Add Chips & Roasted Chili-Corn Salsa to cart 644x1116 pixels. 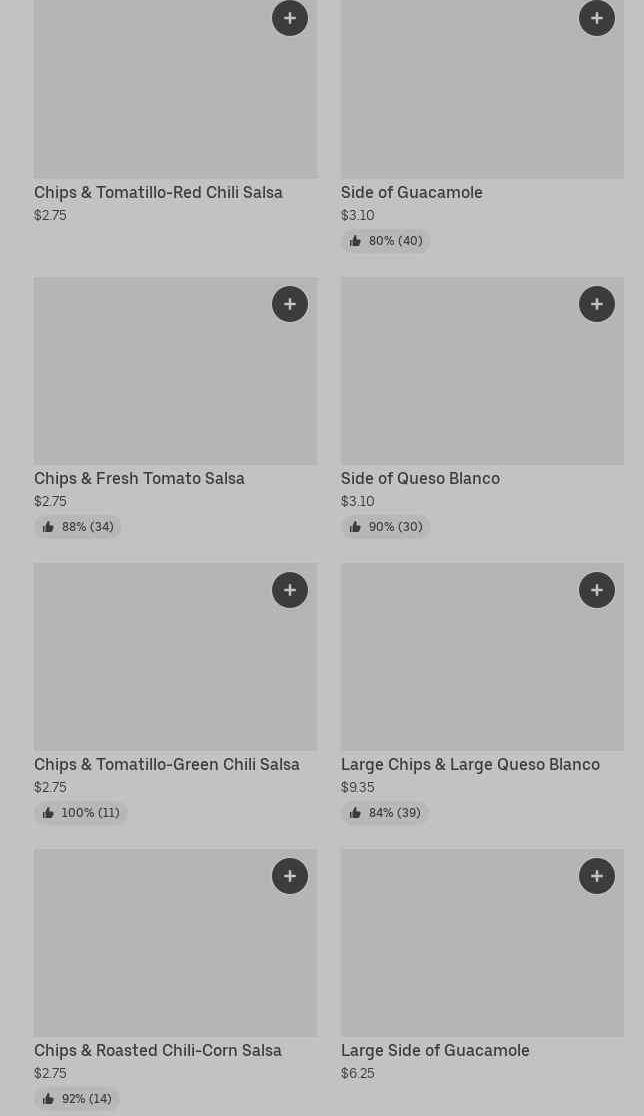pyautogui.click(x=290, y=876)
